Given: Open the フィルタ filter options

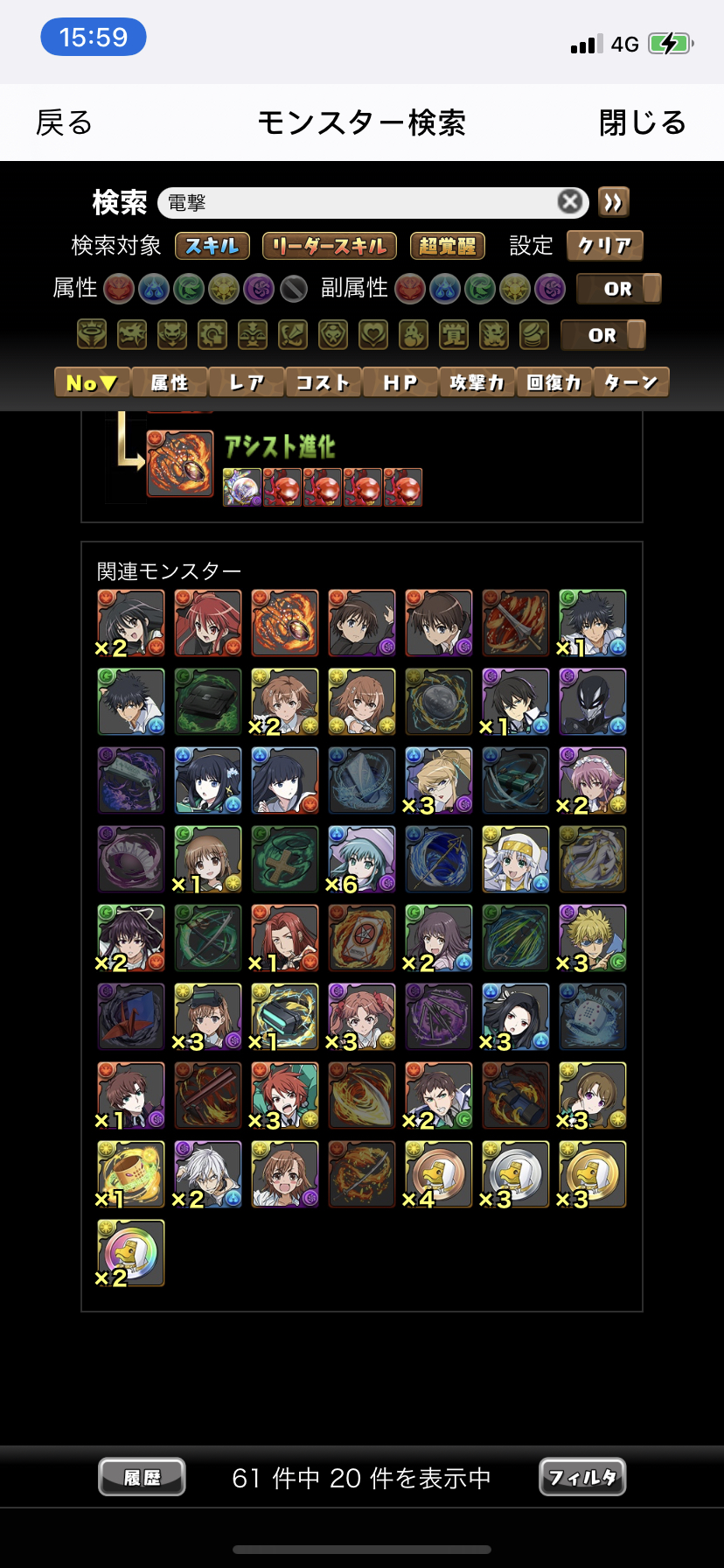Looking at the screenshot, I should pos(582,1477).
